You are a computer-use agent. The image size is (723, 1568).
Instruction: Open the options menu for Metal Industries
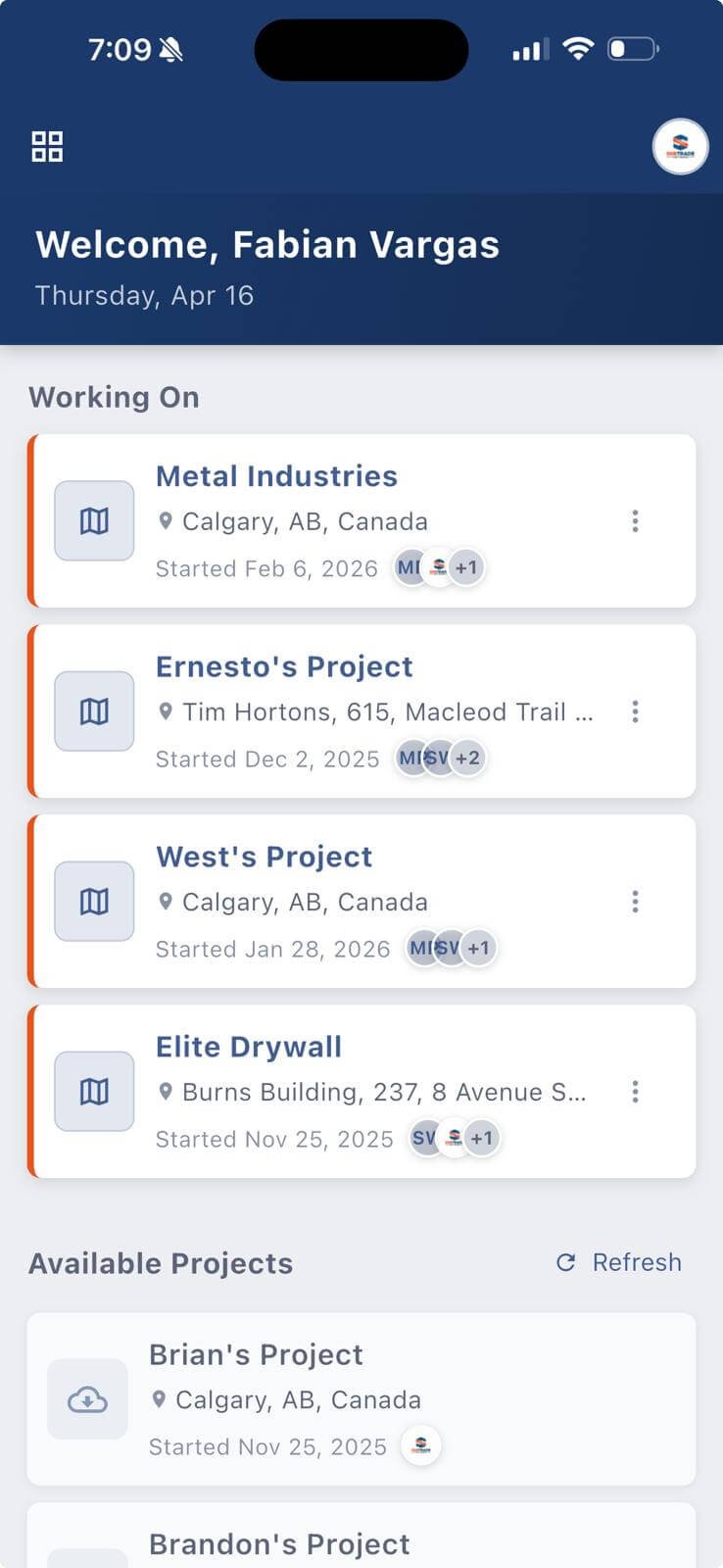pyautogui.click(x=635, y=521)
